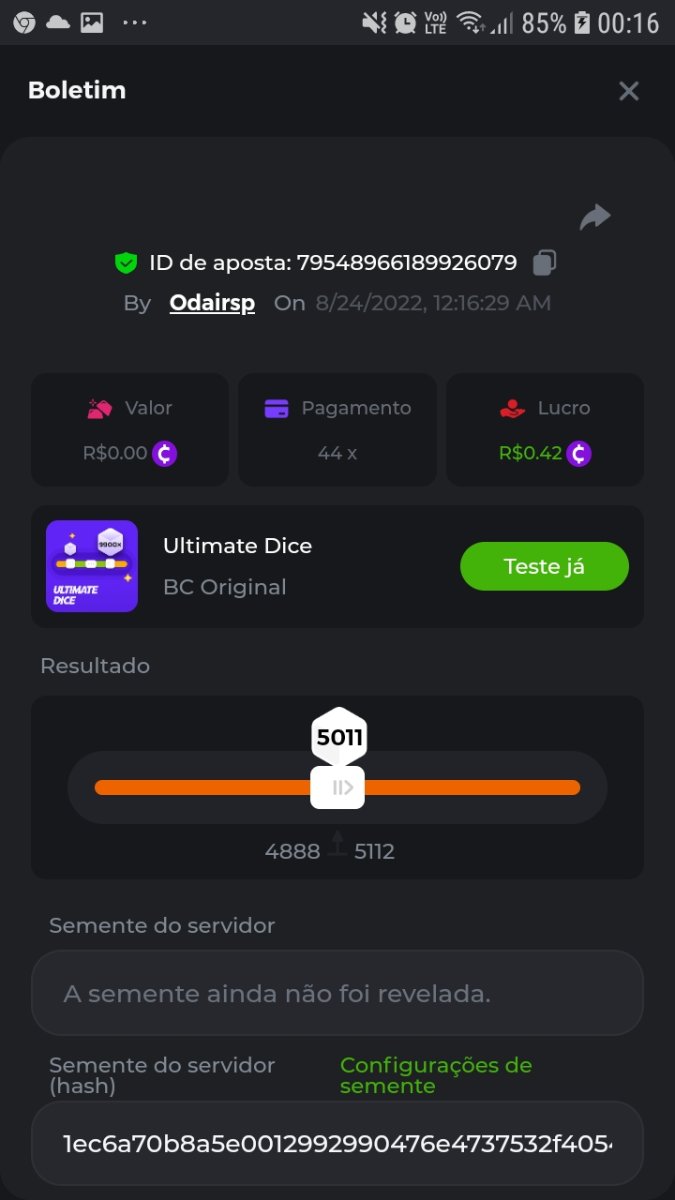Tap the green Teste já button
This screenshot has width=675, height=1200.
tap(544, 567)
